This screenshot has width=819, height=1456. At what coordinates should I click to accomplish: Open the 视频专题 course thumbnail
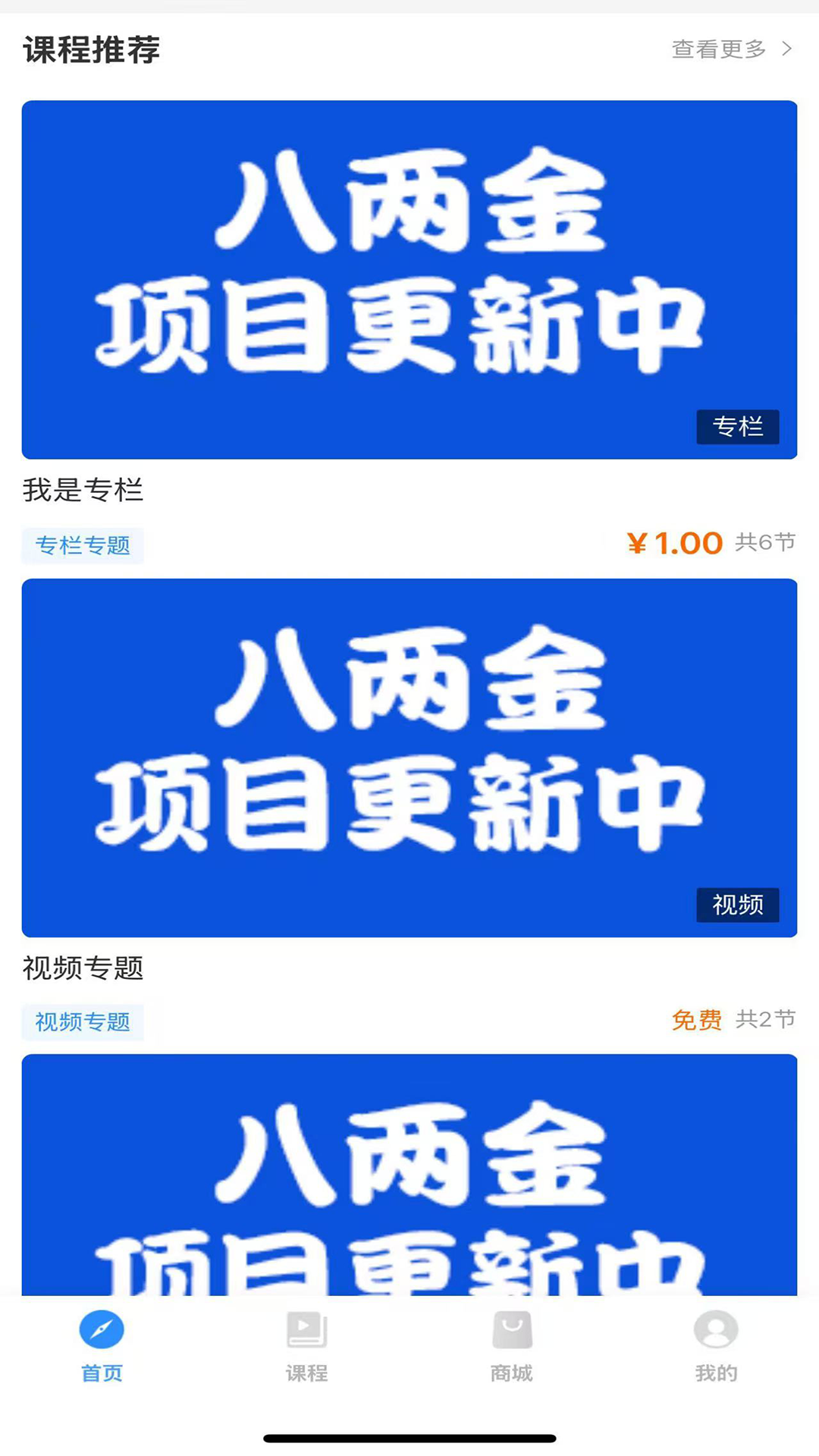pos(409,756)
